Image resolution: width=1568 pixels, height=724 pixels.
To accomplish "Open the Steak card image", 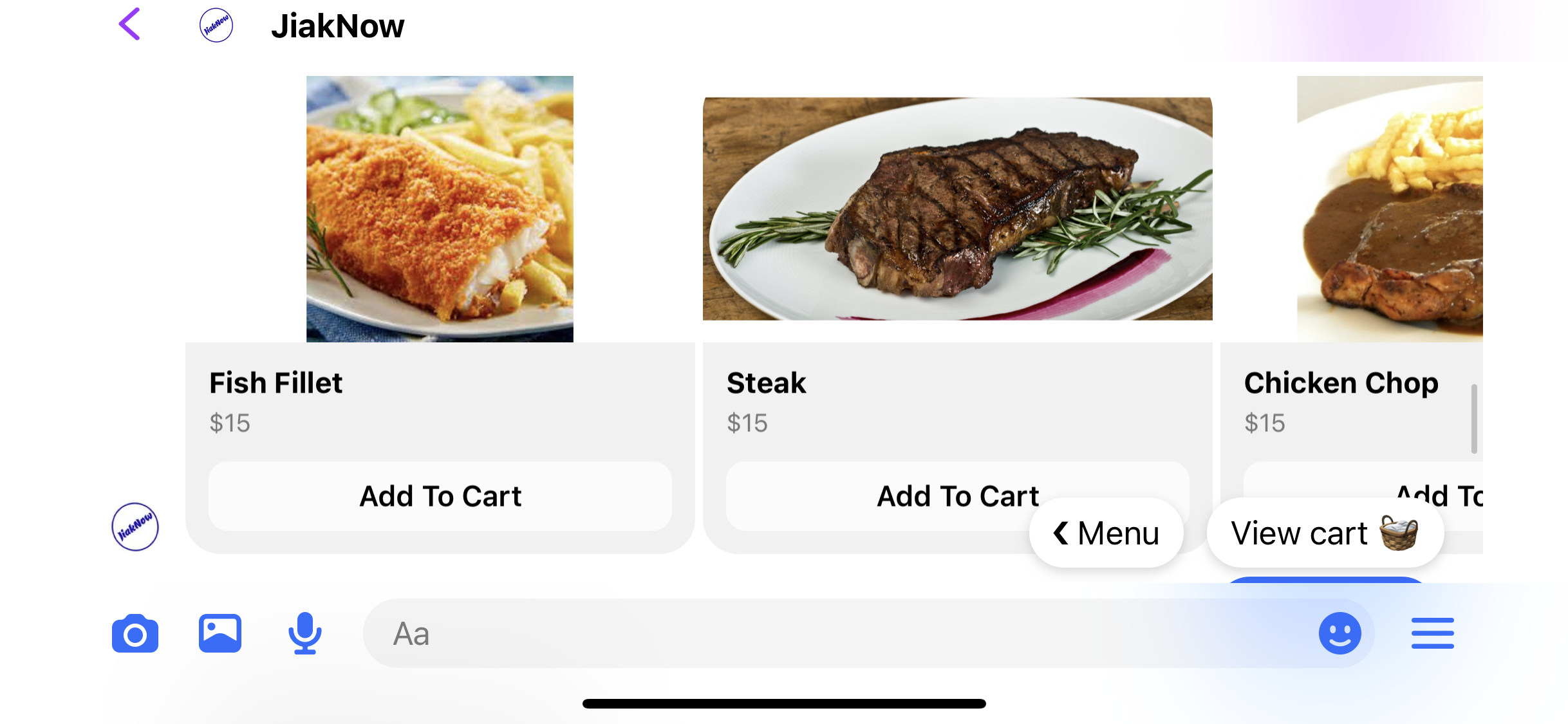I will (x=957, y=209).
